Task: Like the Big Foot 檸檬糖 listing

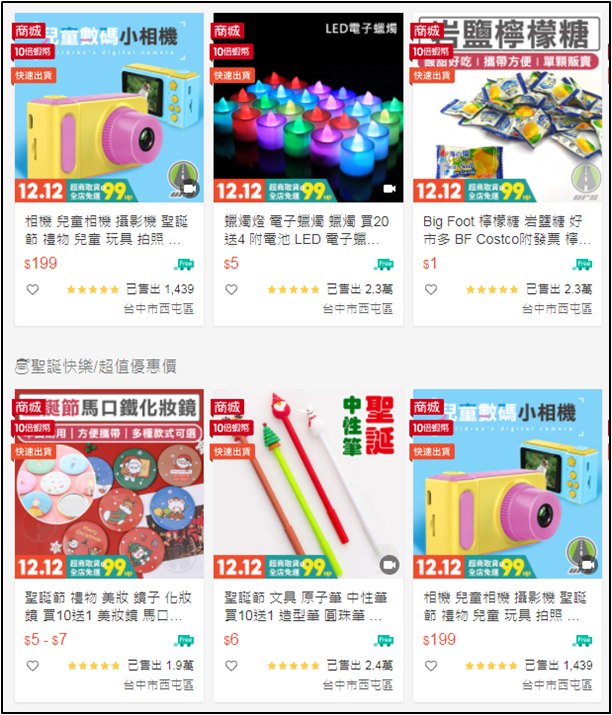Action: pyautogui.click(x=431, y=289)
